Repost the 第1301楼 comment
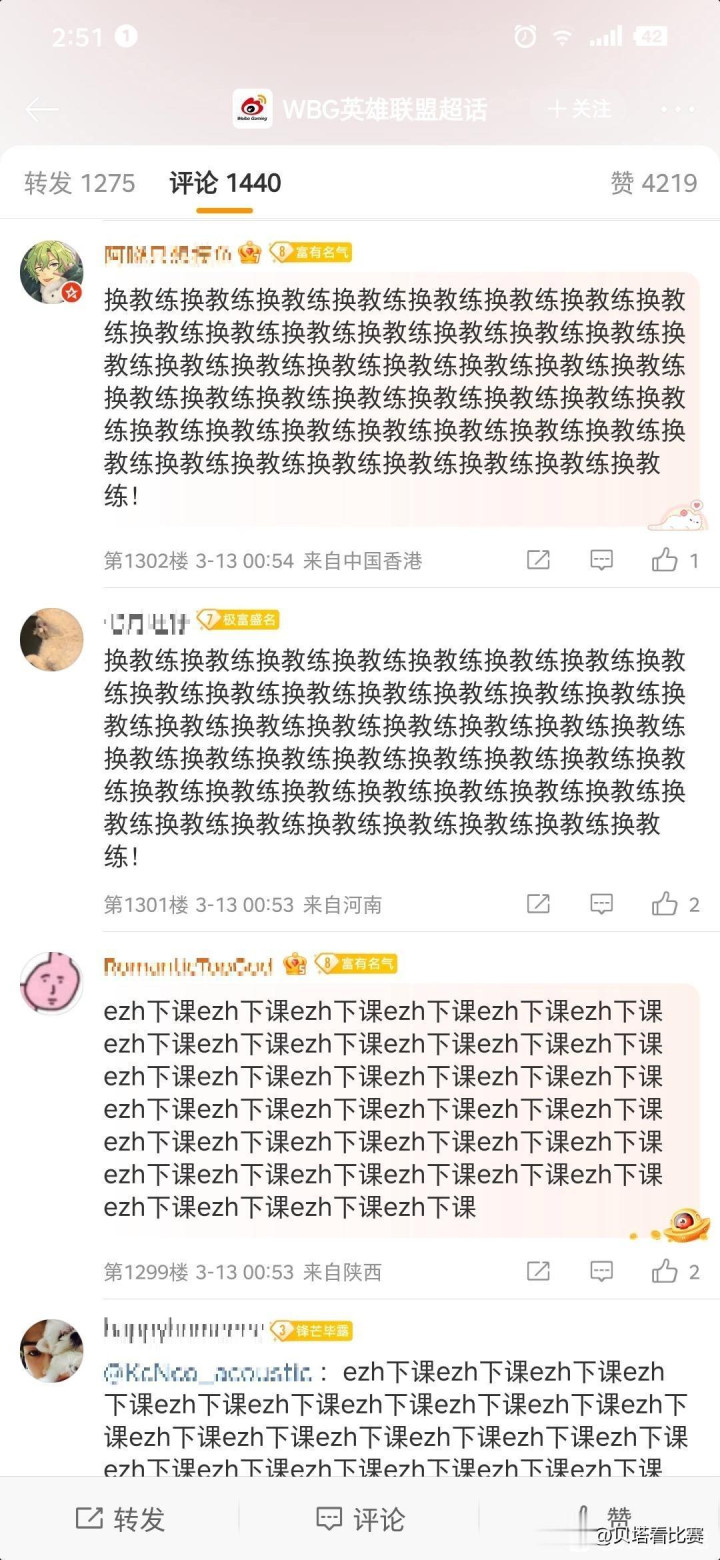This screenshot has height=1560, width=720. point(538,904)
